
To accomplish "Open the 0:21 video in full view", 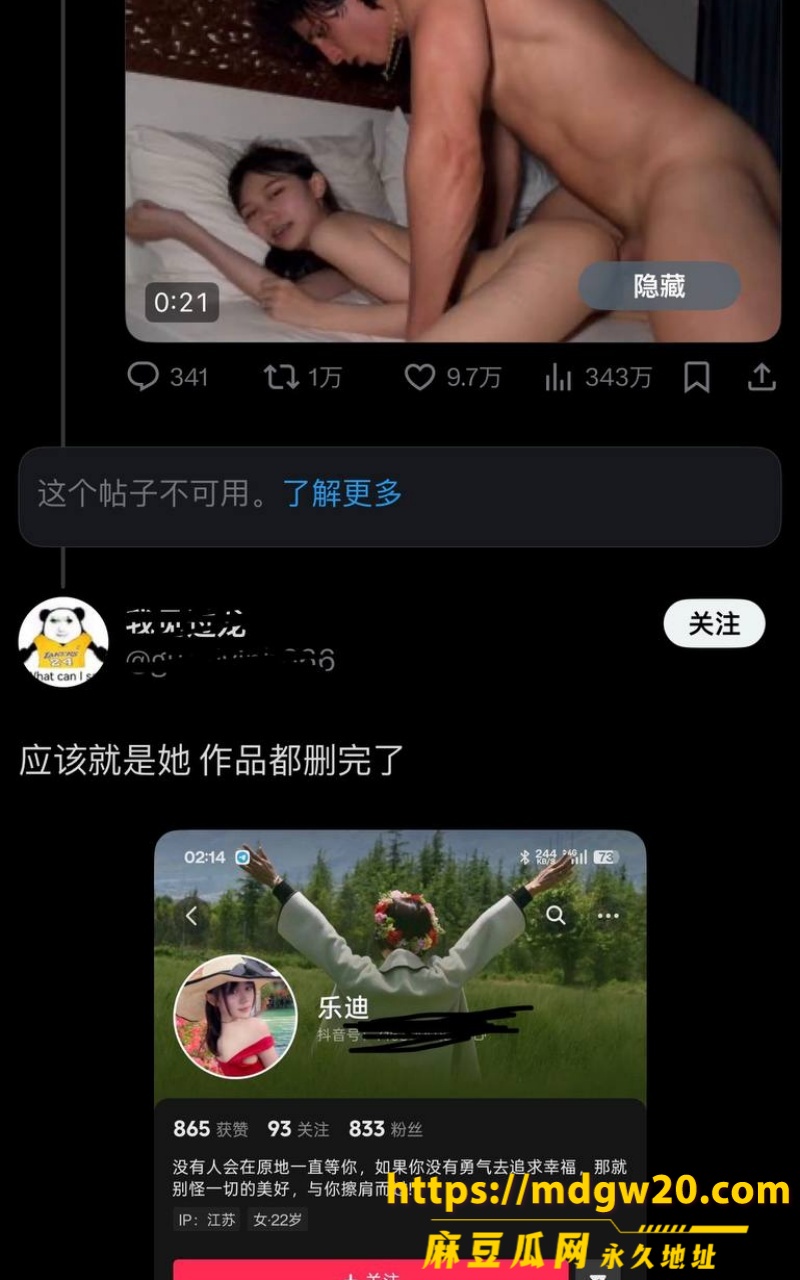I will pyautogui.click(x=453, y=170).
